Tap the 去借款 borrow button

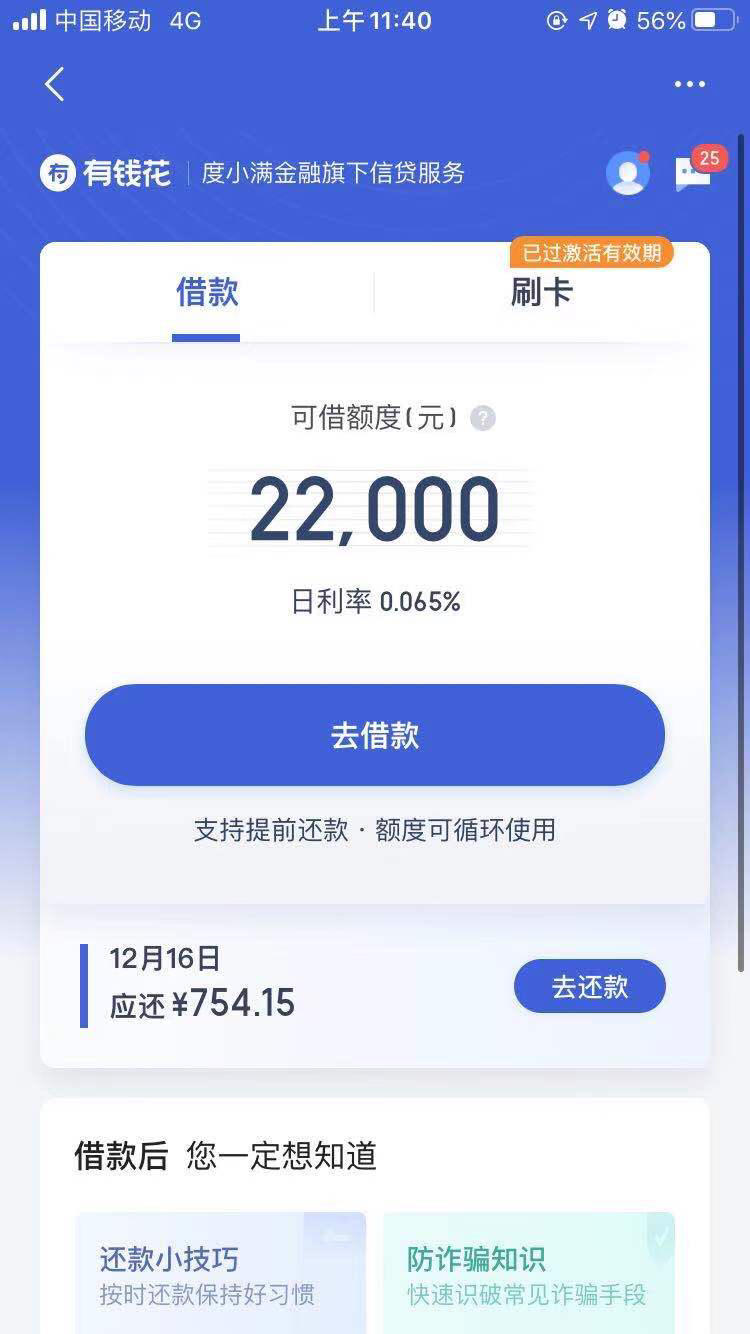pos(375,734)
